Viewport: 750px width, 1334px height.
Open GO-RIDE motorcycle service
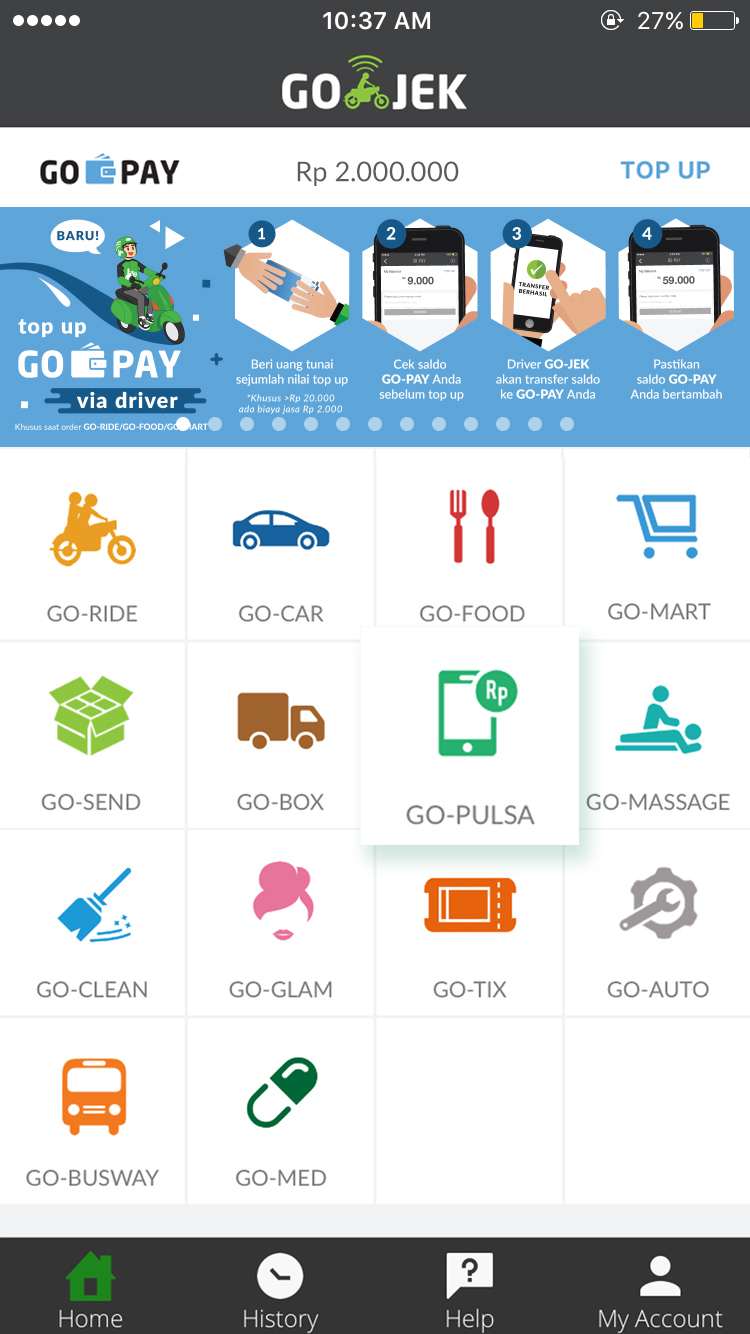pyautogui.click(x=92, y=545)
